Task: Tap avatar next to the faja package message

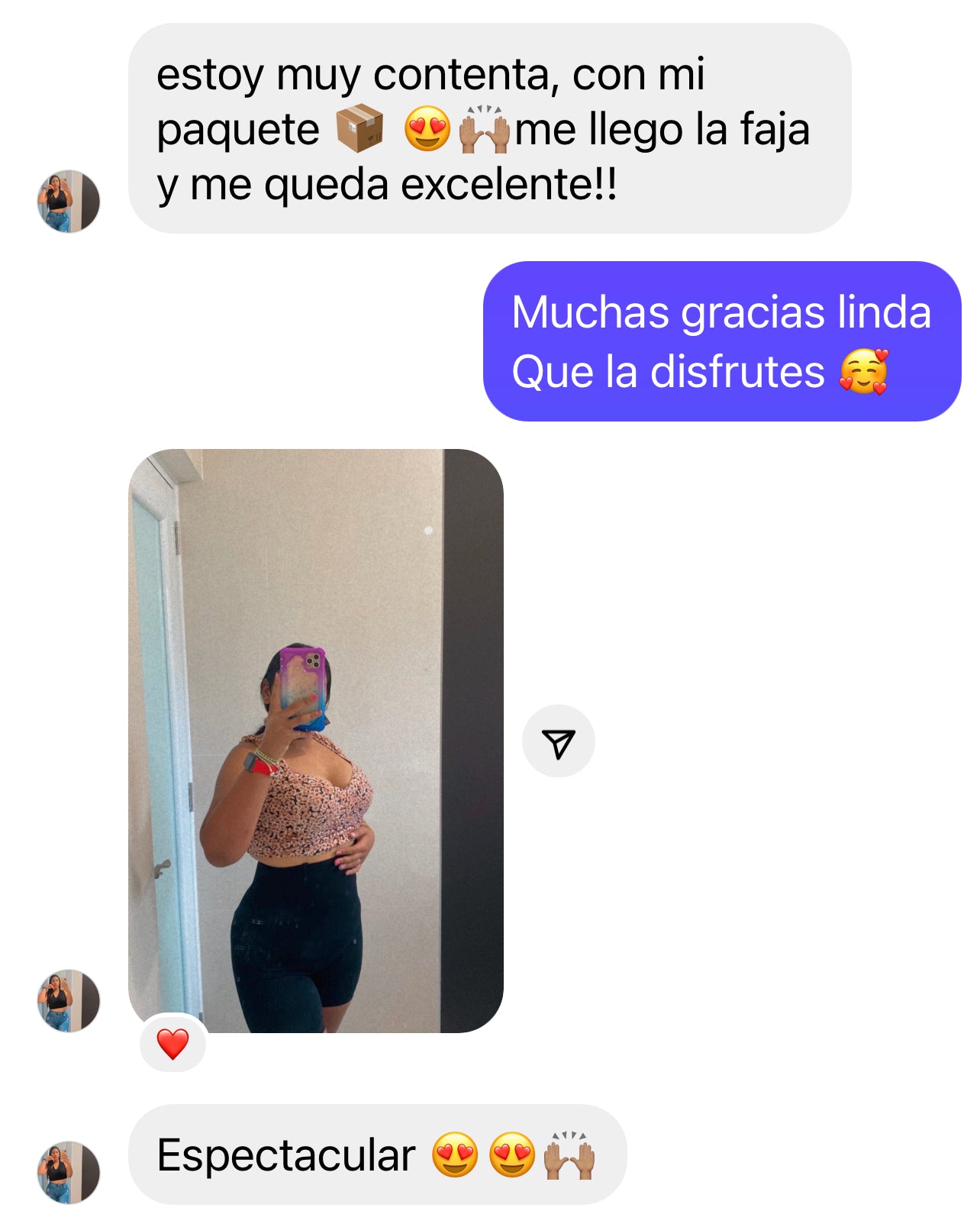Action: [x=69, y=202]
